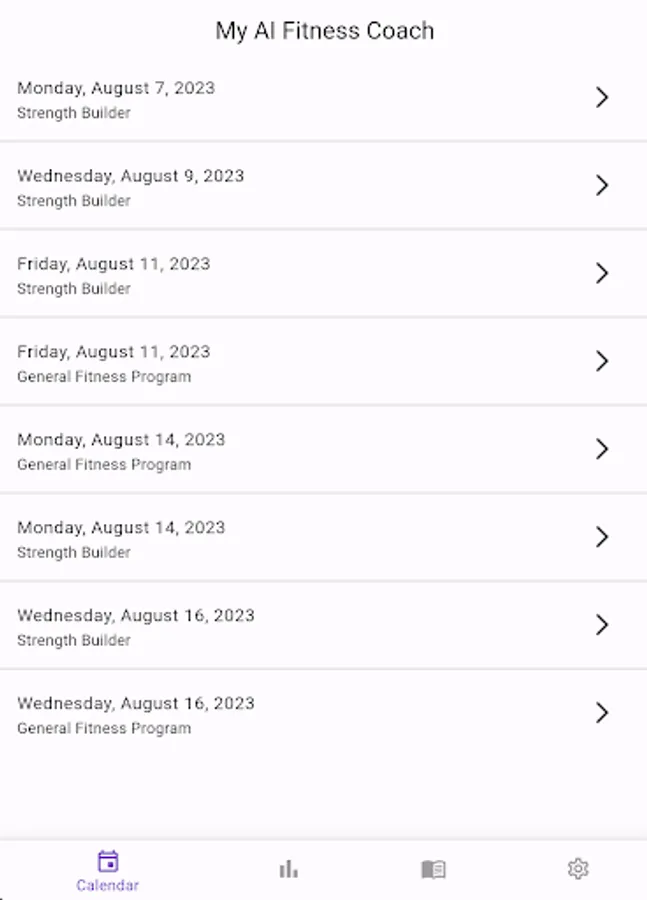This screenshot has width=647, height=900.
Task: Open Wednesday, August 16 Strength Builder workout
Action: pos(323,626)
